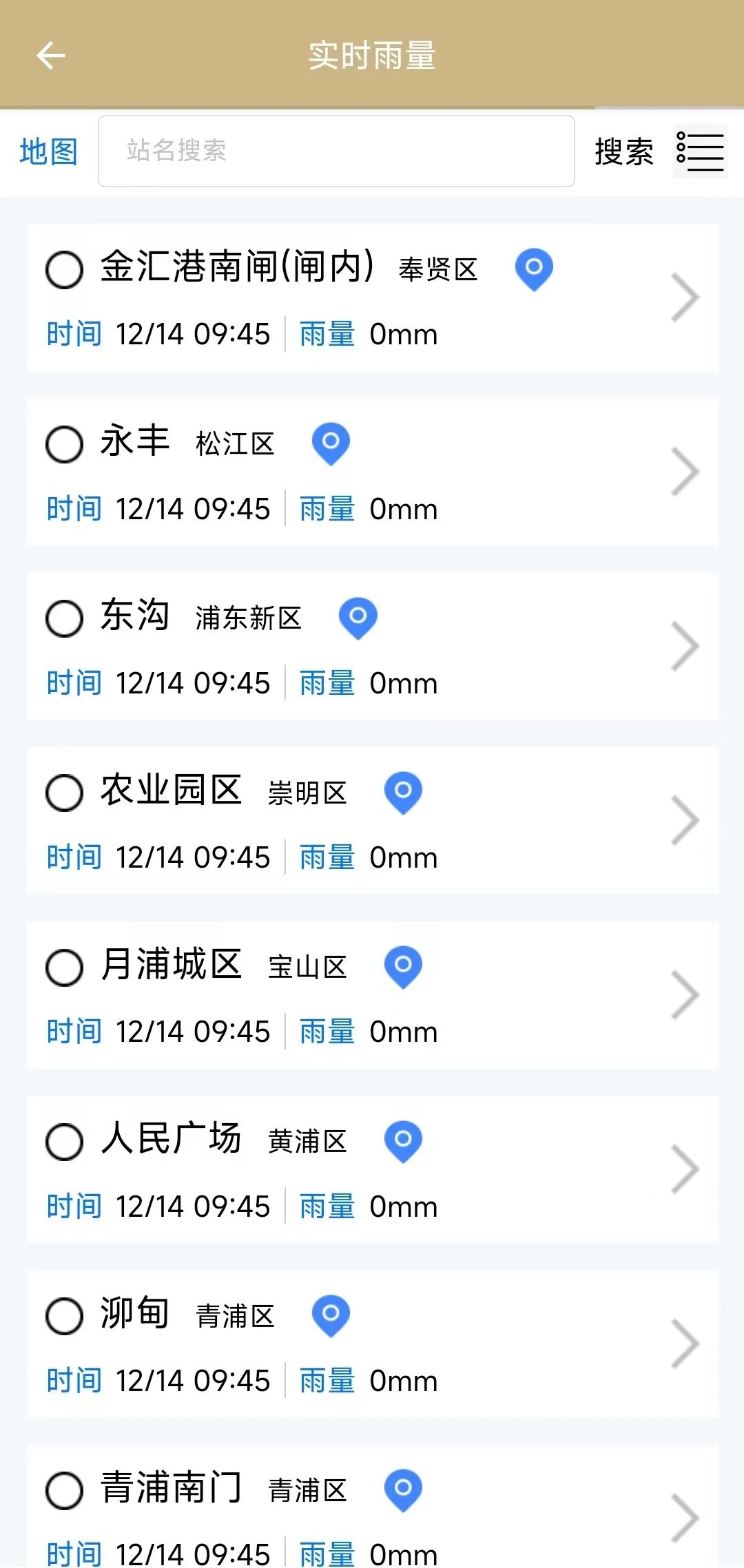Select the radio button for 人民广场

(65, 1141)
